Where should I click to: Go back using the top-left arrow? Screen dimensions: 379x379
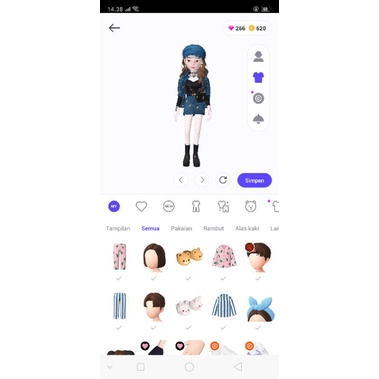(x=114, y=28)
